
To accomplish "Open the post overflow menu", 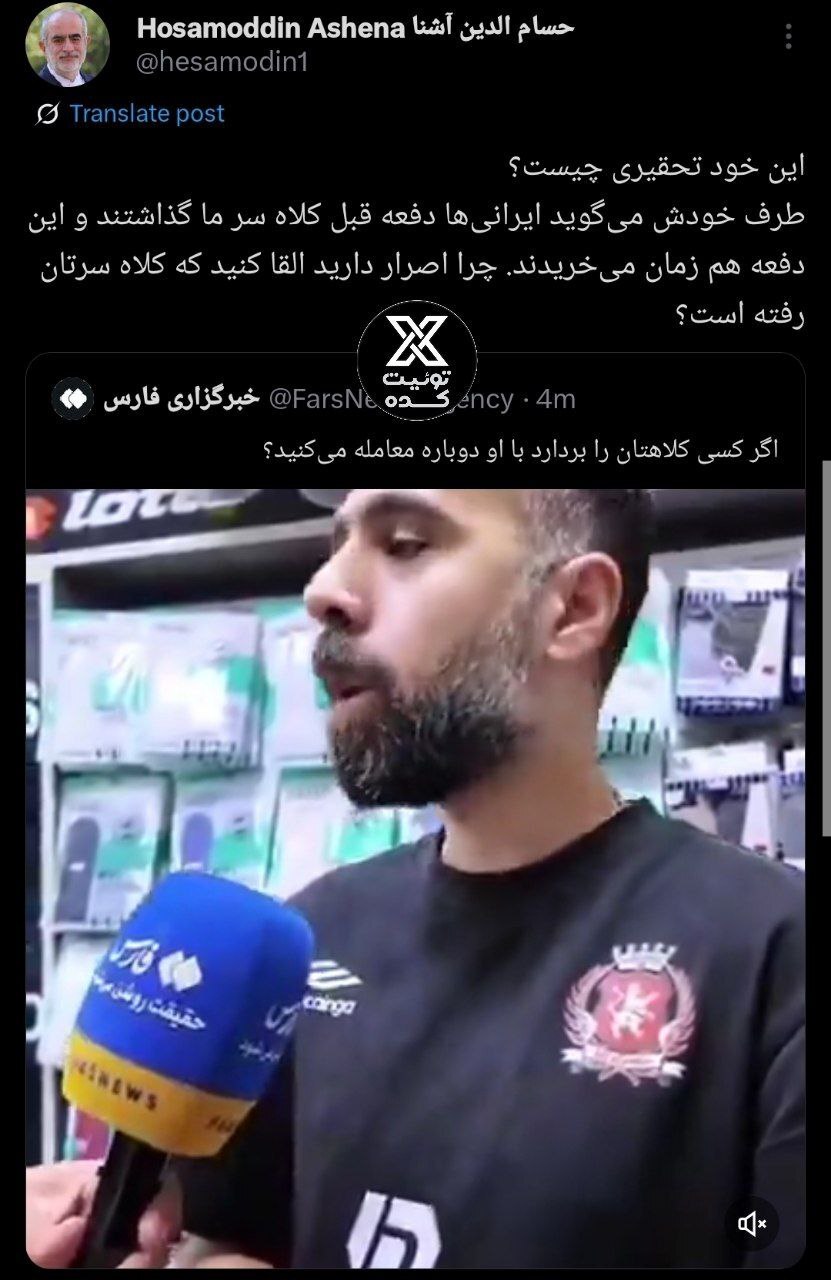I will (x=789, y=37).
